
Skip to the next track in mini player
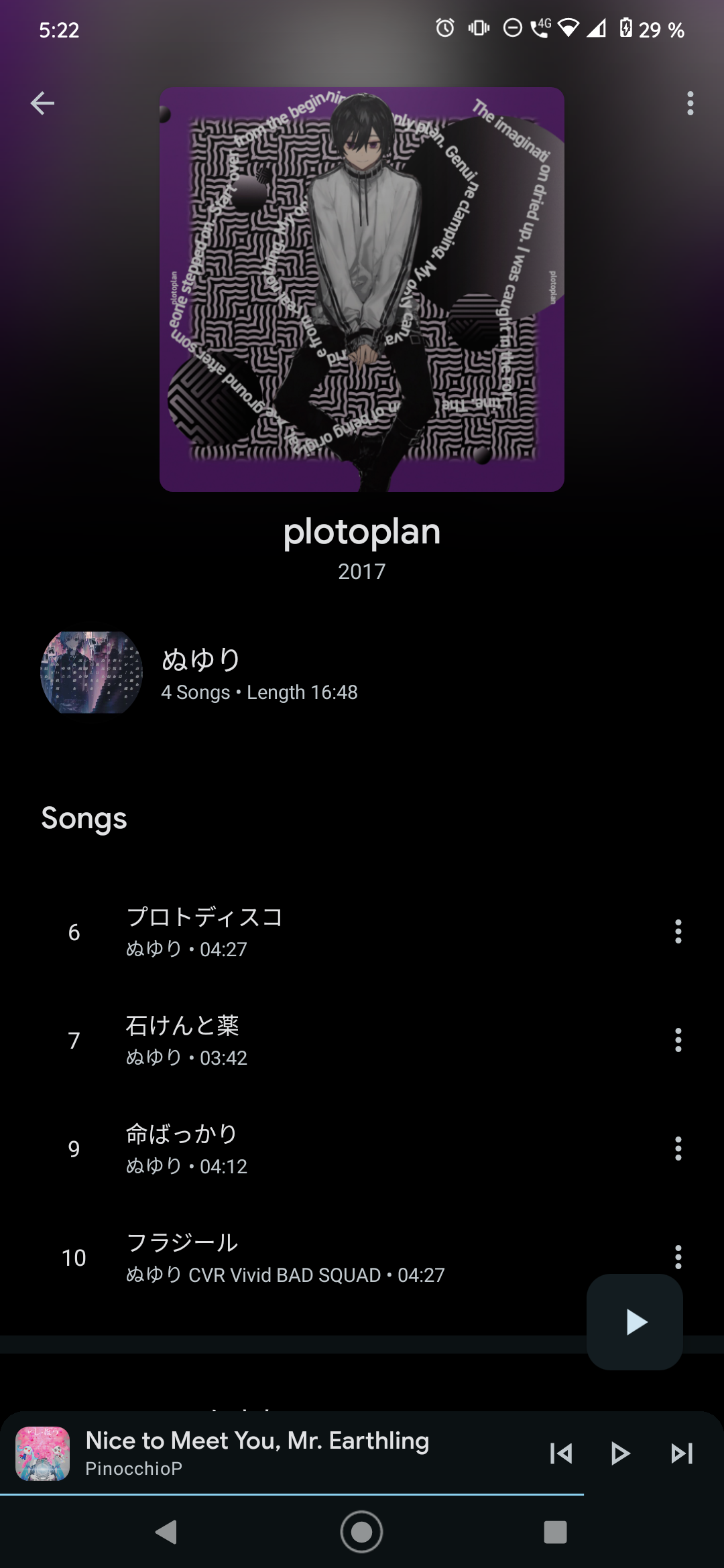click(x=681, y=1453)
